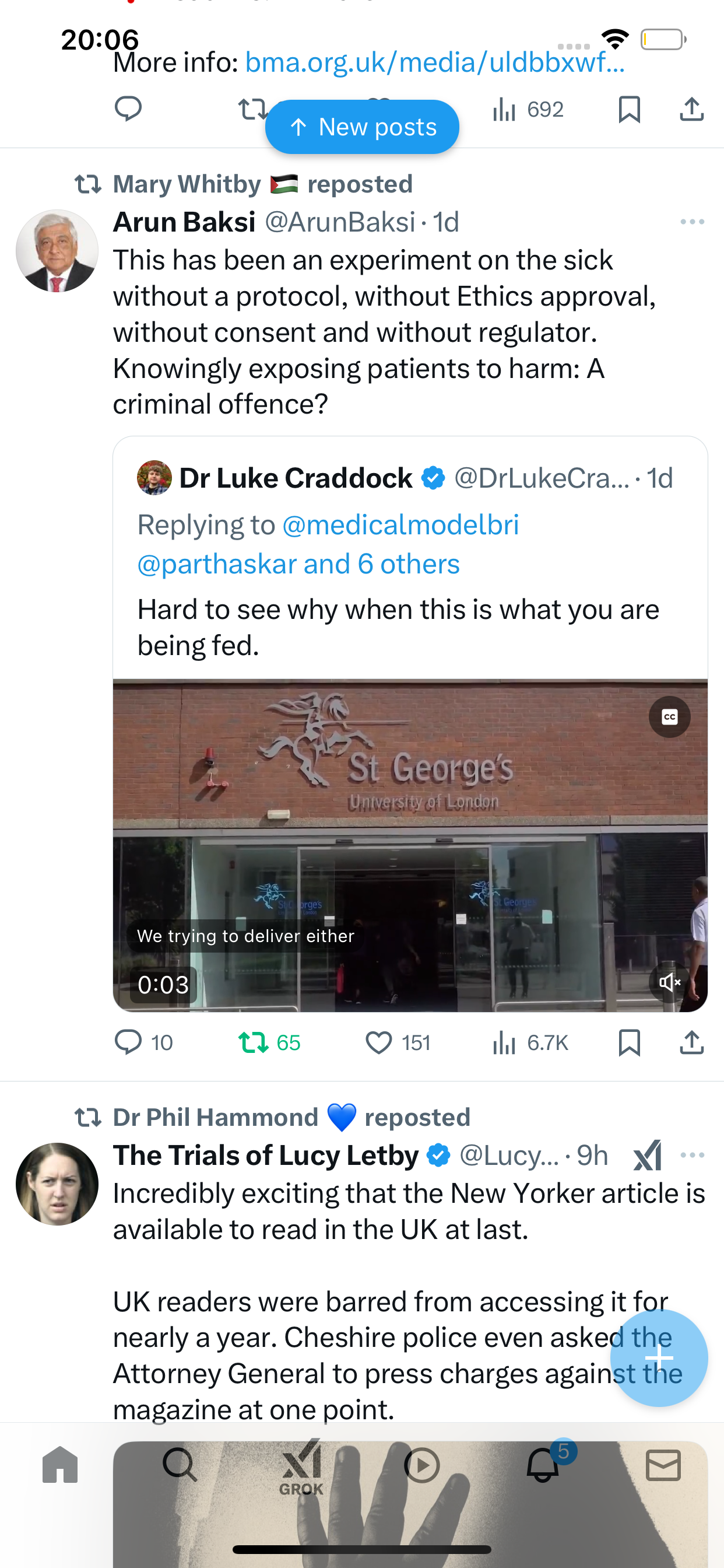Reply to Arun Baksi's post
Viewport: 724px width, 1568px height.
click(143, 1042)
